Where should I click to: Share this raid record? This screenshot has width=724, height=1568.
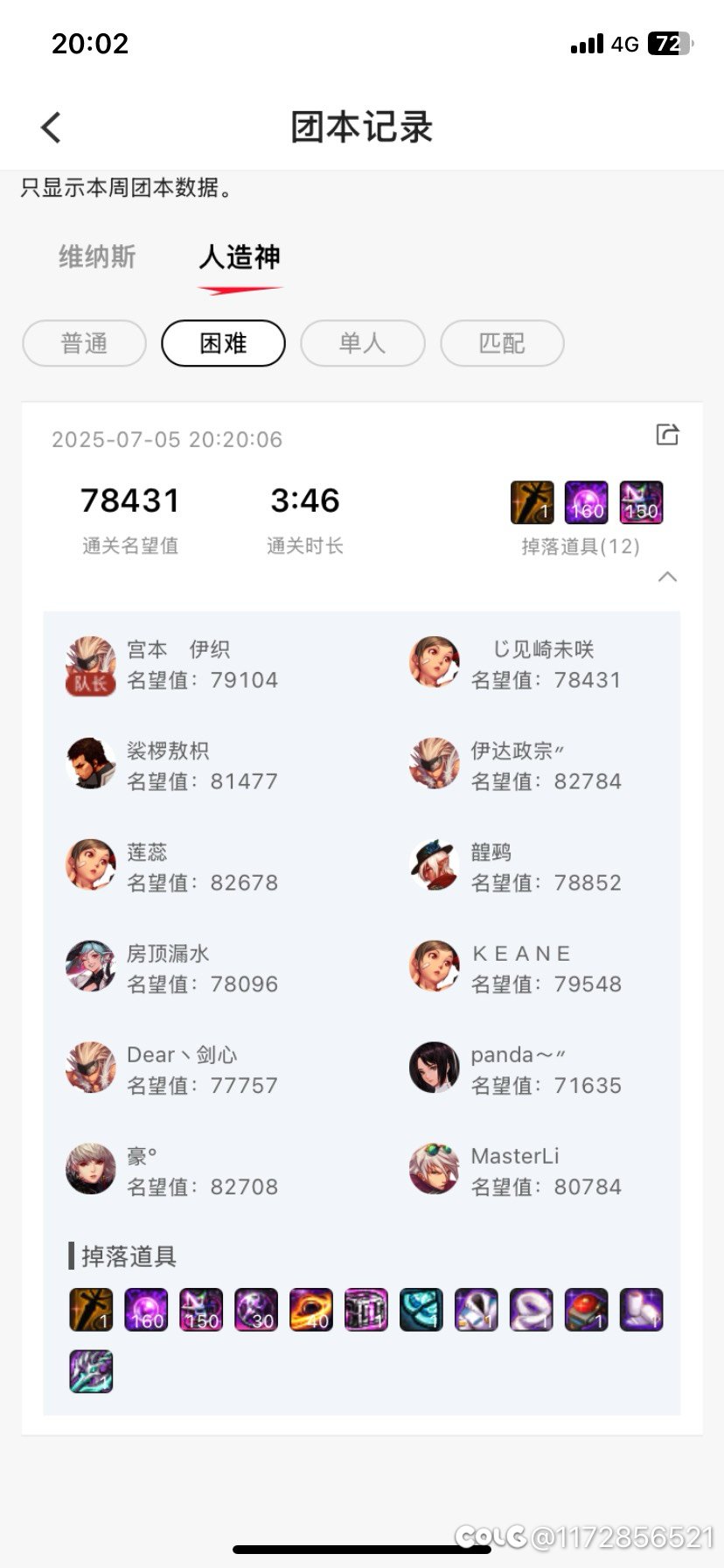[x=667, y=435]
